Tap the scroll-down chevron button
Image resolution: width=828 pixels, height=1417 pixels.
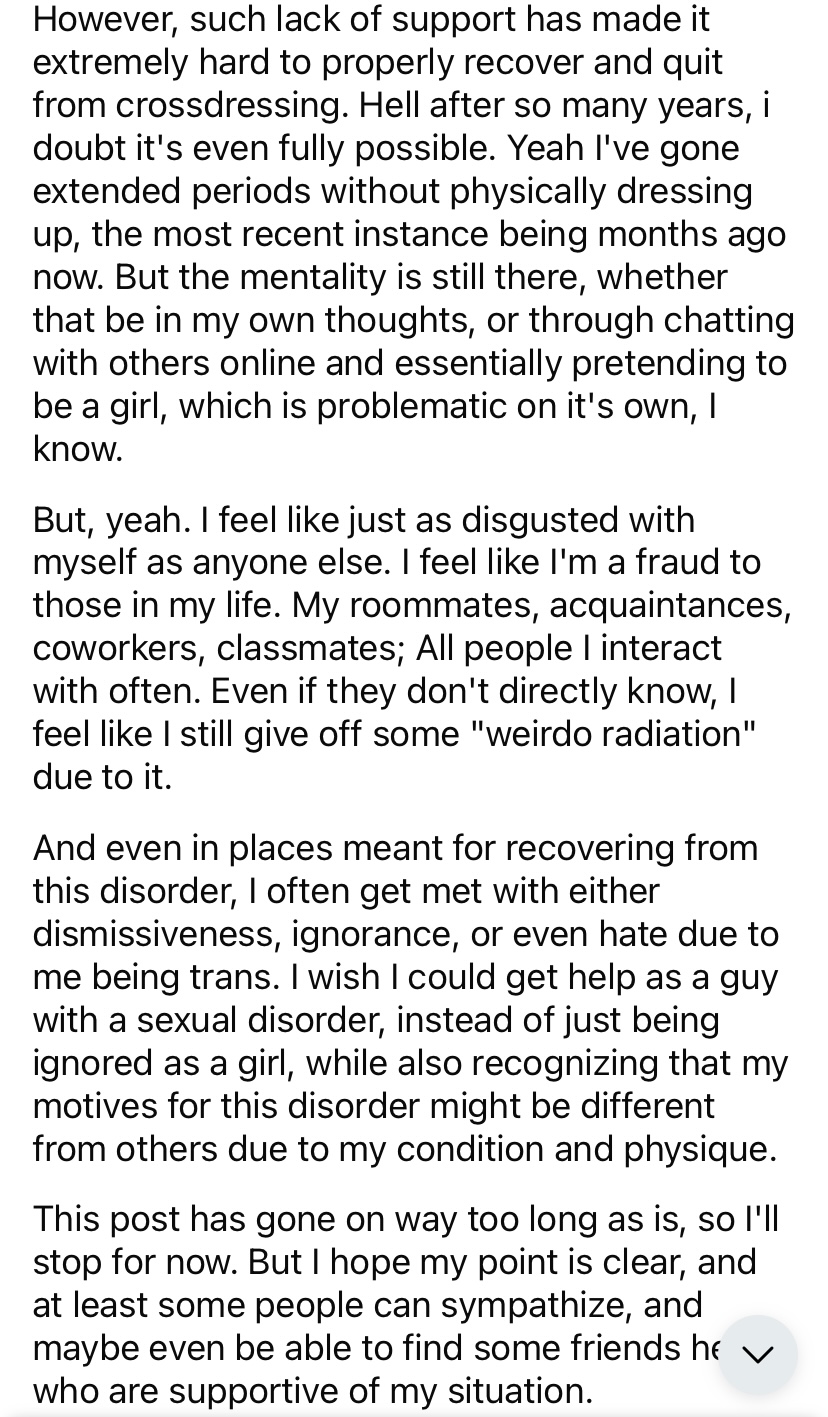[x=758, y=1354]
